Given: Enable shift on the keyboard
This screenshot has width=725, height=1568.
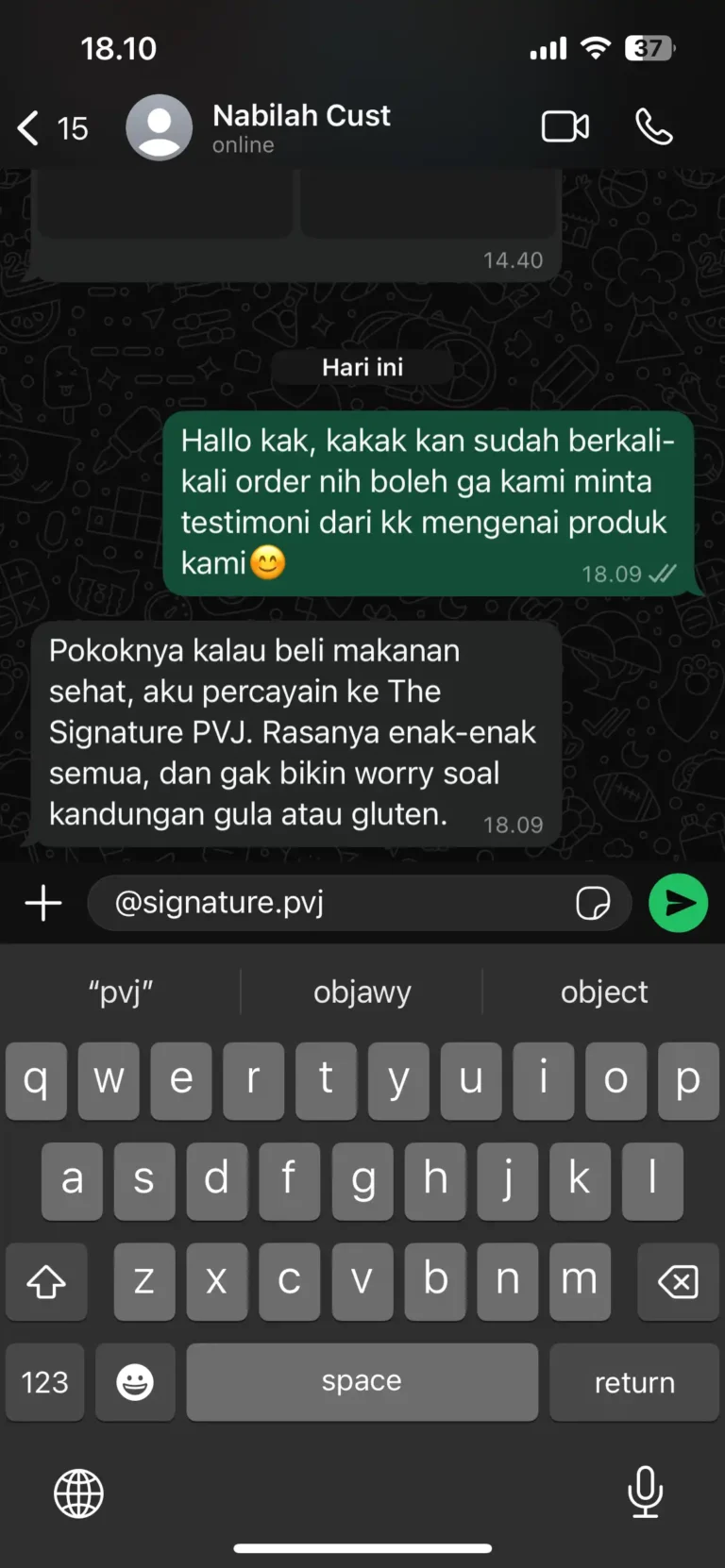Looking at the screenshot, I should coord(45,1281).
